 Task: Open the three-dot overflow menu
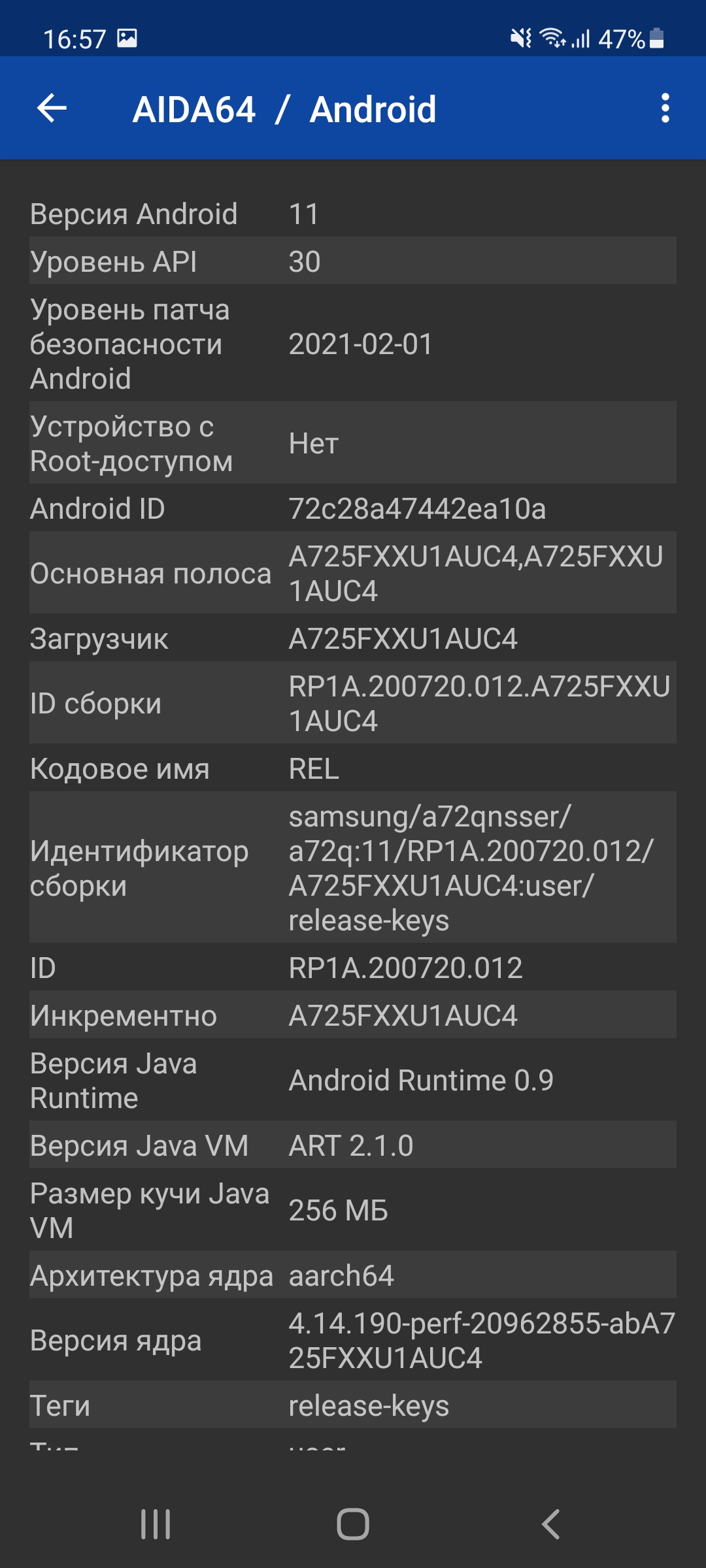(665, 108)
